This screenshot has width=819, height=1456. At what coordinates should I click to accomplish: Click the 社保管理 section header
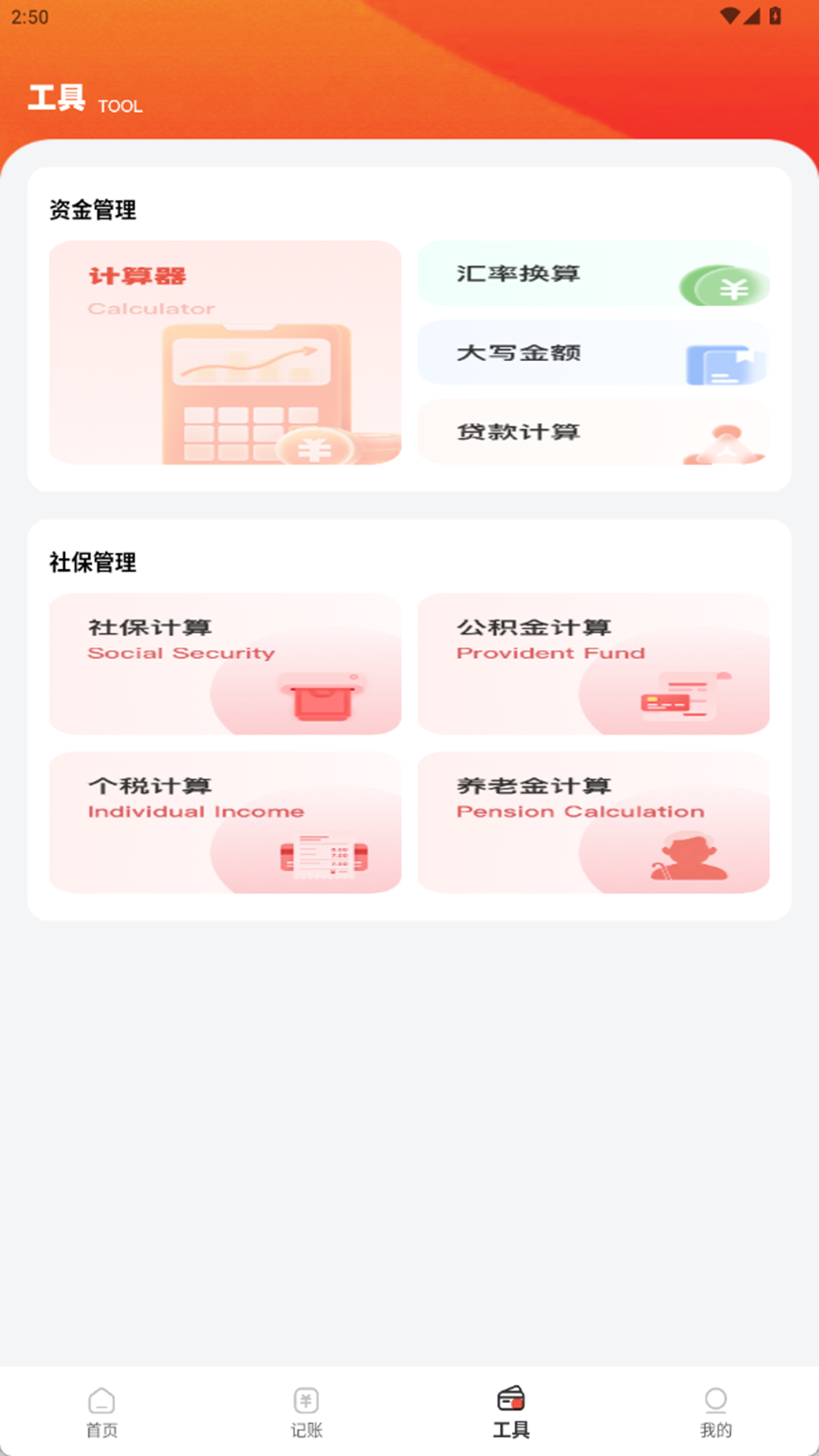(x=93, y=562)
